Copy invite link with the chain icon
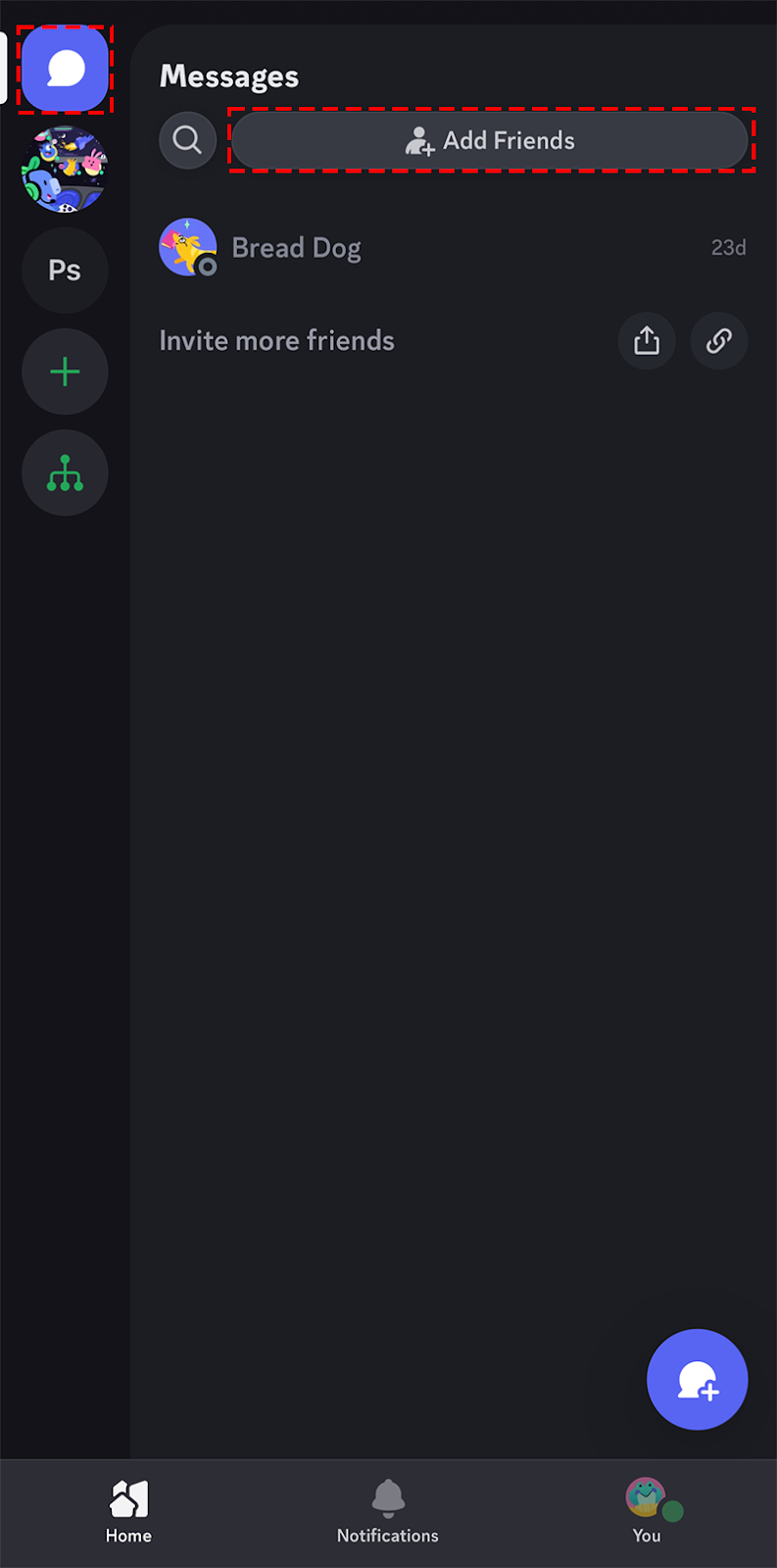Viewport: 777px width, 1568px height. pyautogui.click(x=718, y=341)
